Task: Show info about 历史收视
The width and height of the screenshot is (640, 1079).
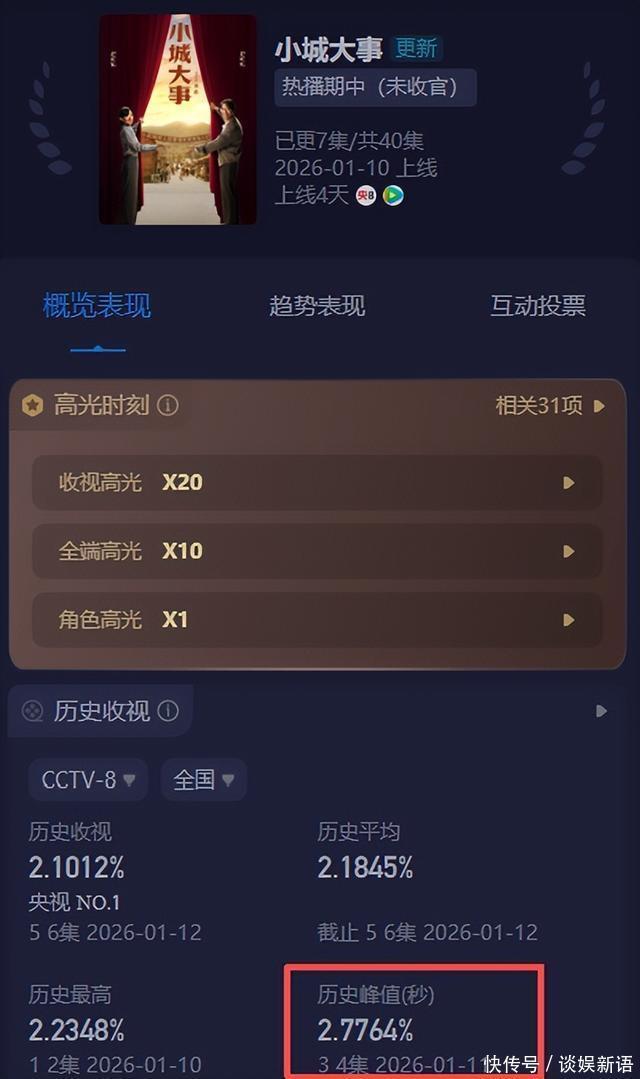Action: [x=168, y=711]
